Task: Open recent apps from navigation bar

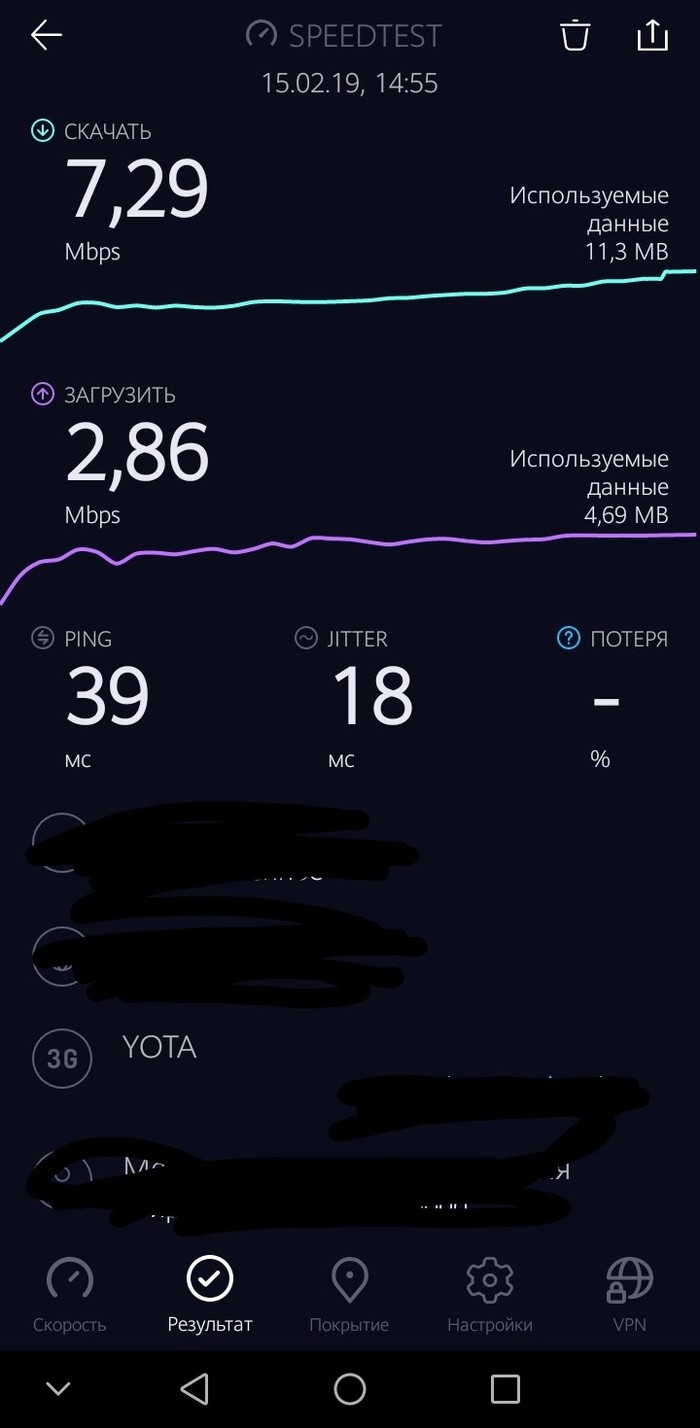Action: click(x=505, y=1388)
